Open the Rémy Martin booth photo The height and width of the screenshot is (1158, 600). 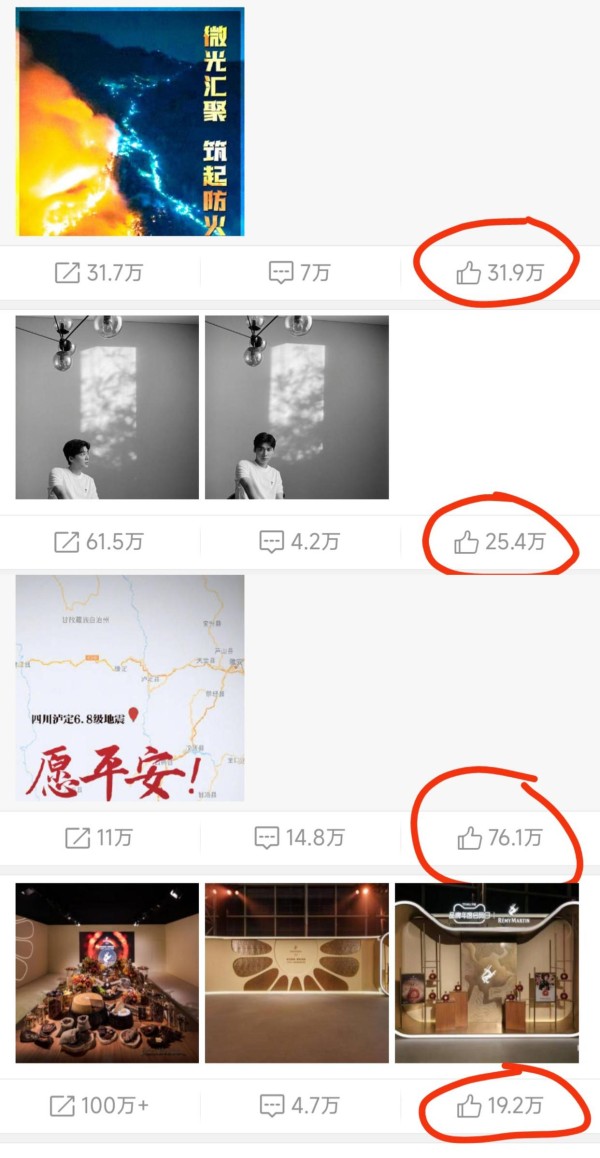(x=487, y=973)
